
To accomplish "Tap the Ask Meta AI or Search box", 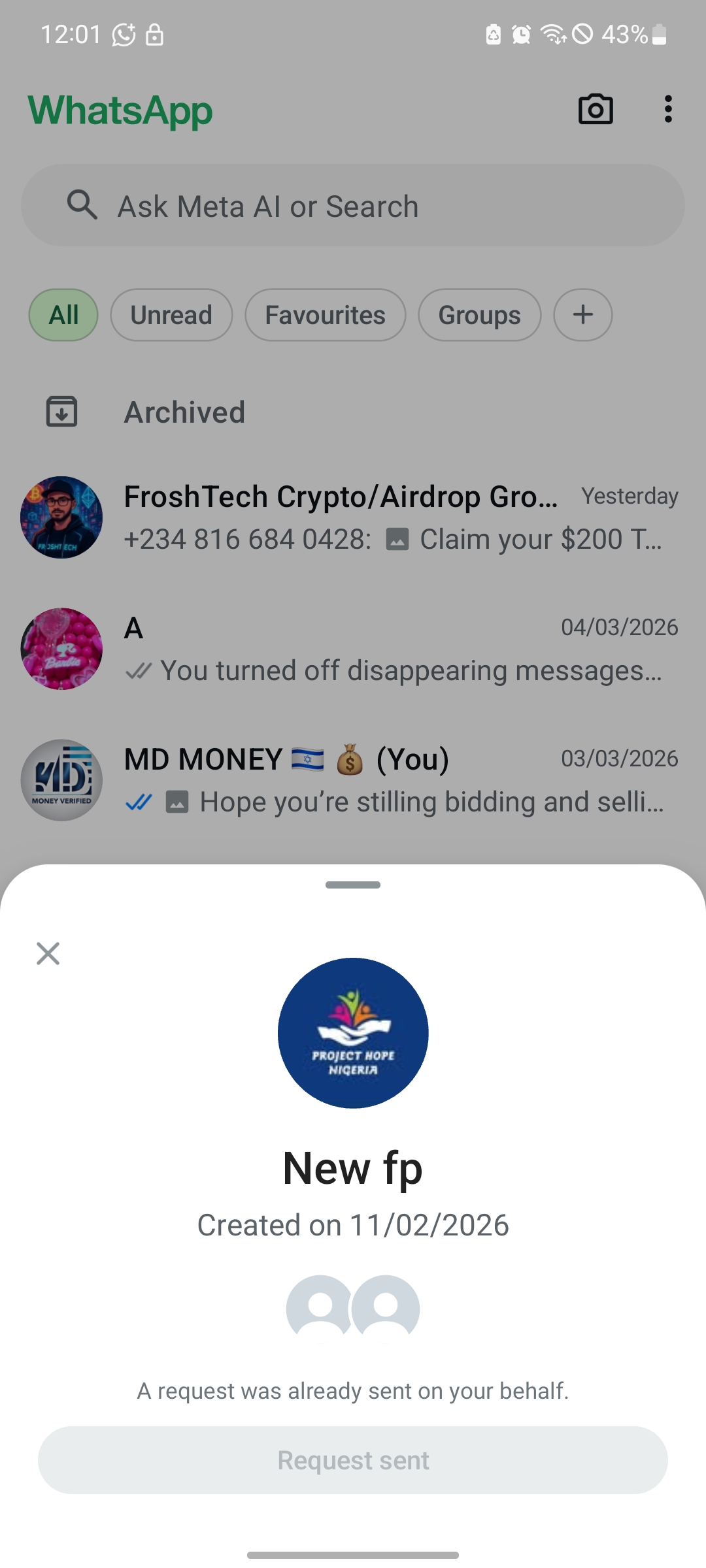I will [353, 206].
